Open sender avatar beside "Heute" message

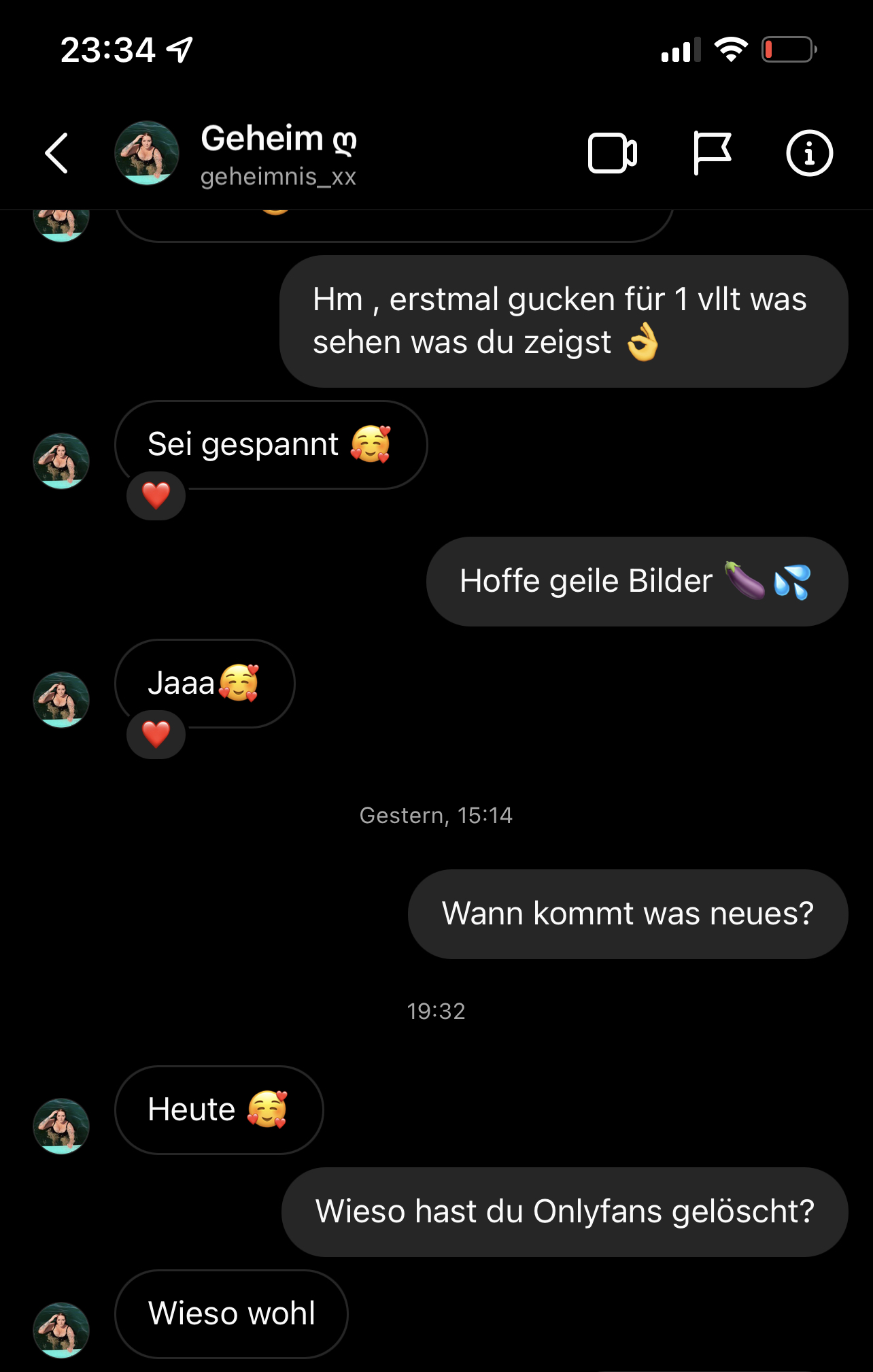click(61, 1126)
